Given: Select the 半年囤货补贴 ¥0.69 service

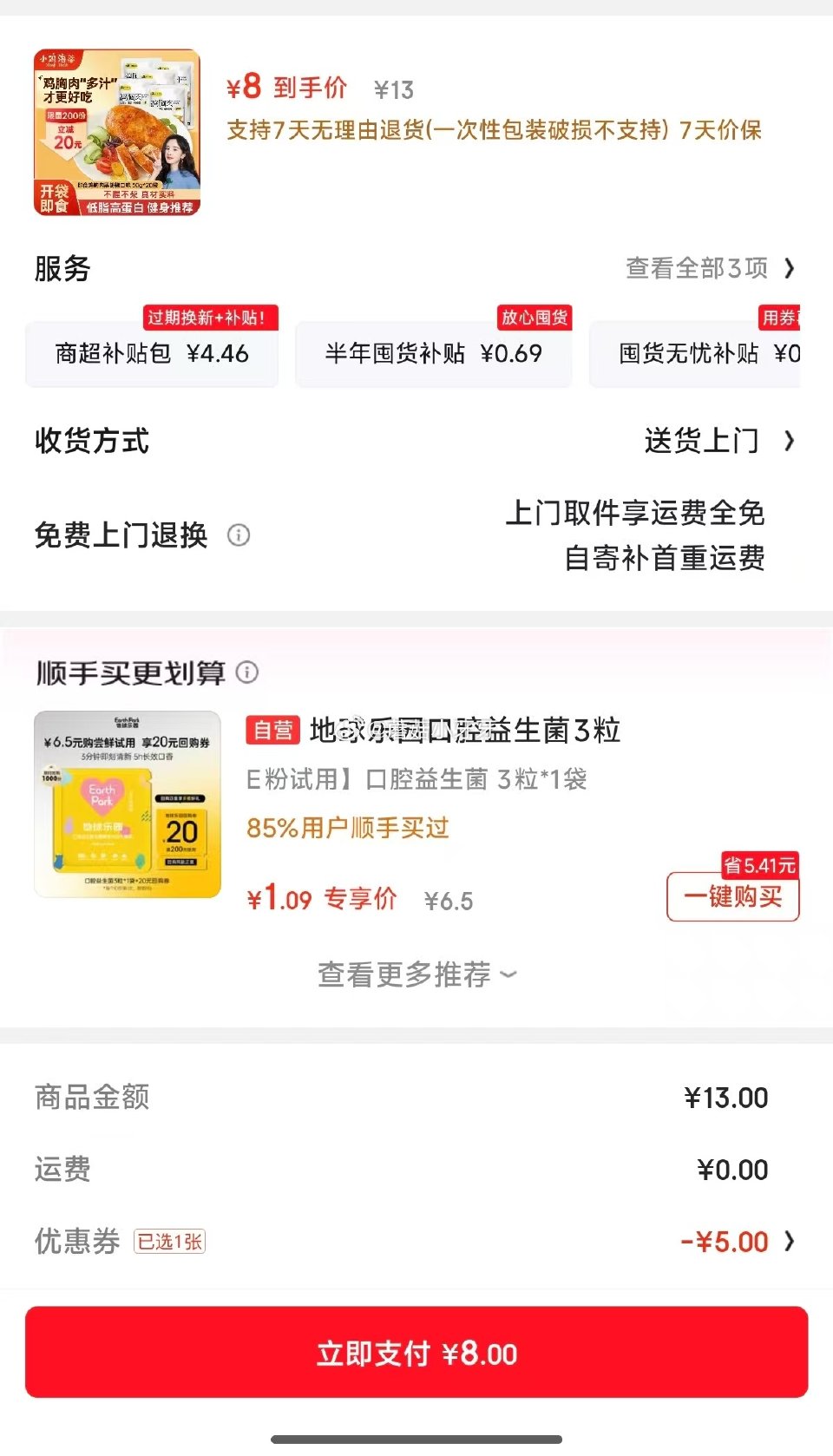Looking at the screenshot, I should (x=434, y=354).
